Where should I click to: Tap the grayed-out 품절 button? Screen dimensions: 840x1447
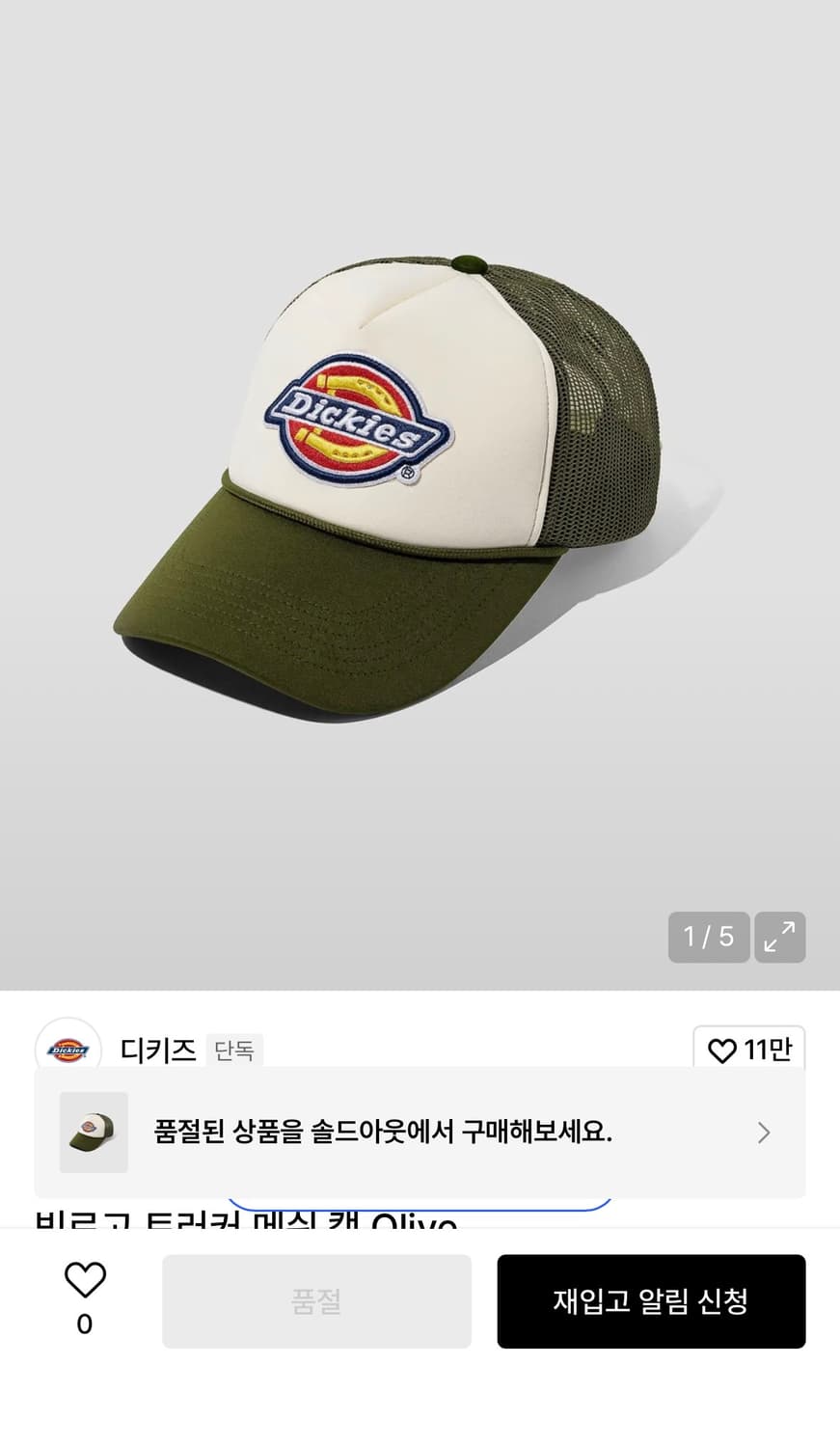316,1300
